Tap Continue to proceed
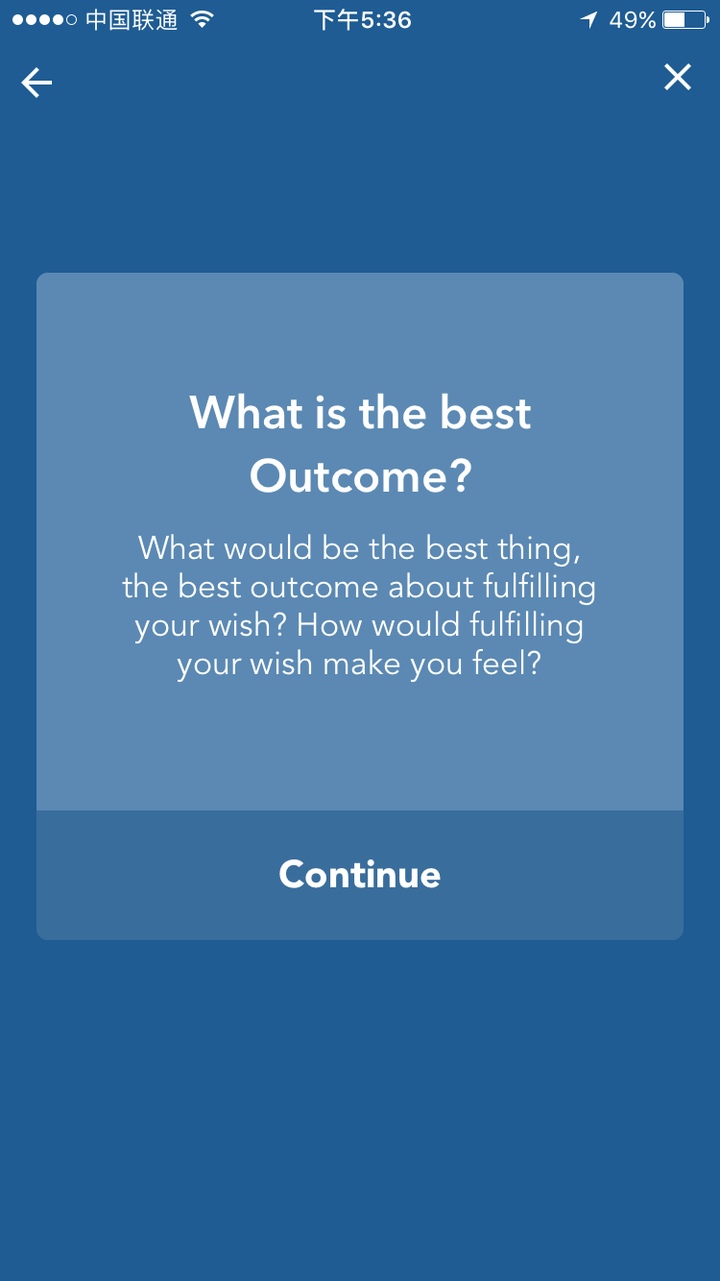 coord(360,874)
